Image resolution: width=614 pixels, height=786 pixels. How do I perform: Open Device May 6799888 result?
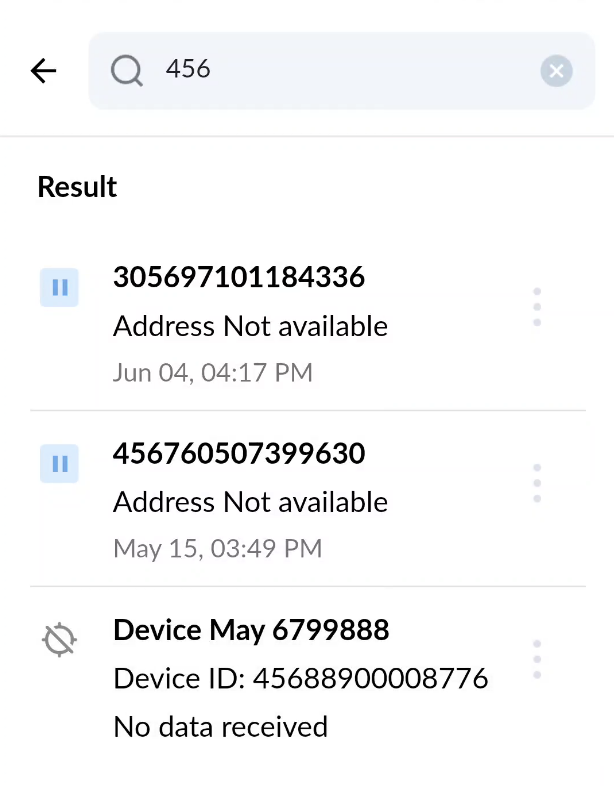250,677
